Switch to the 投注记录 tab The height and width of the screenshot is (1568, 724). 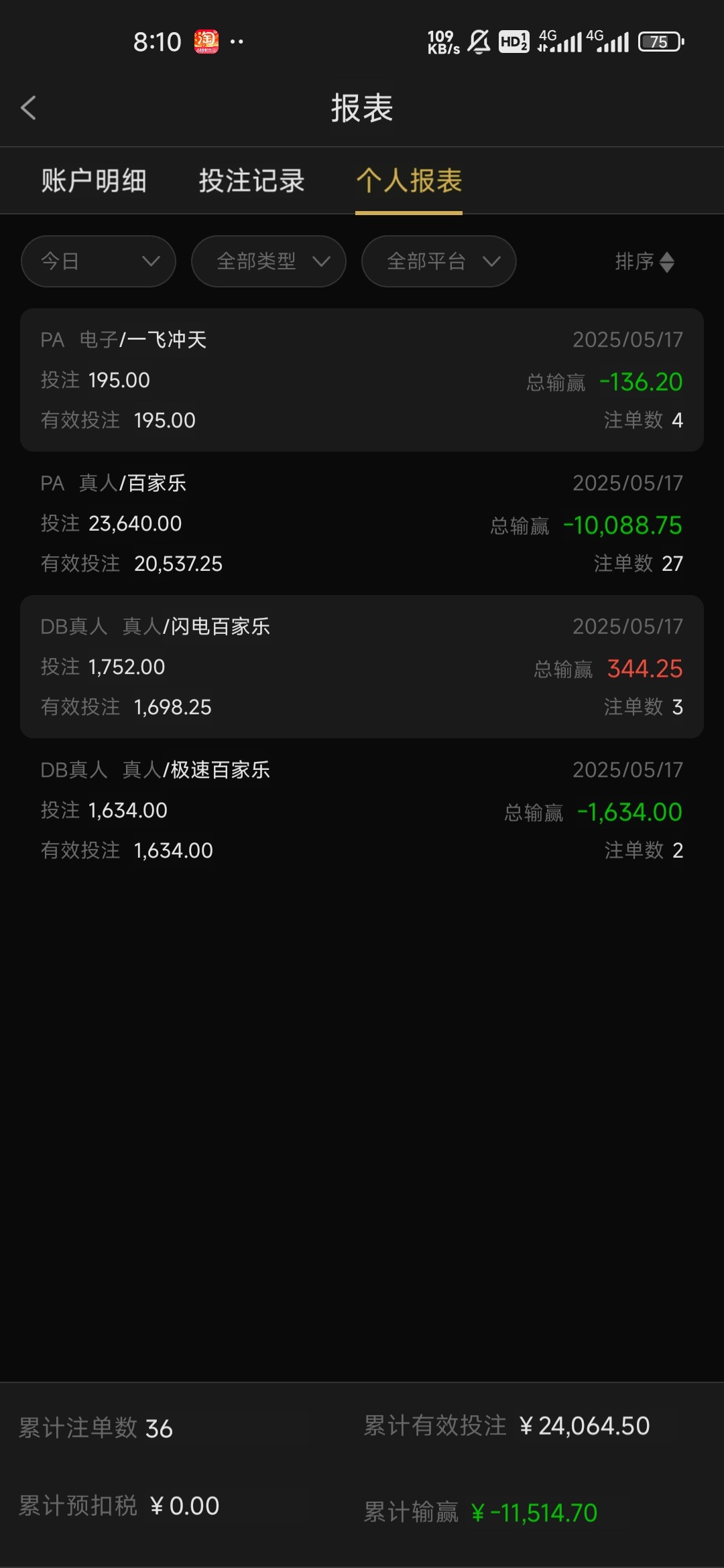(x=251, y=181)
